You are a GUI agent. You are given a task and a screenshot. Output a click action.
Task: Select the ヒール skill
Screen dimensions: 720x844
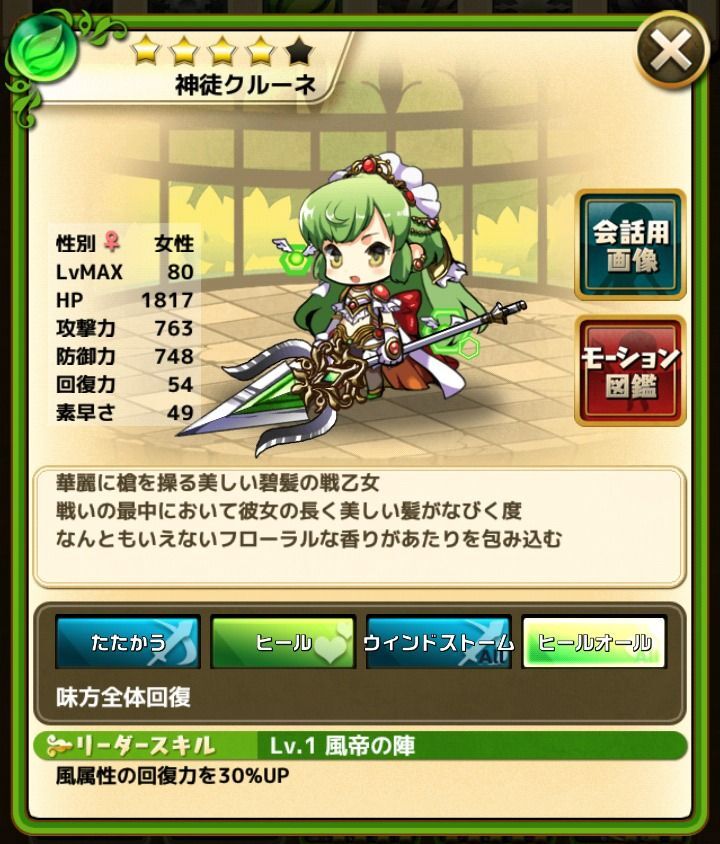point(283,642)
